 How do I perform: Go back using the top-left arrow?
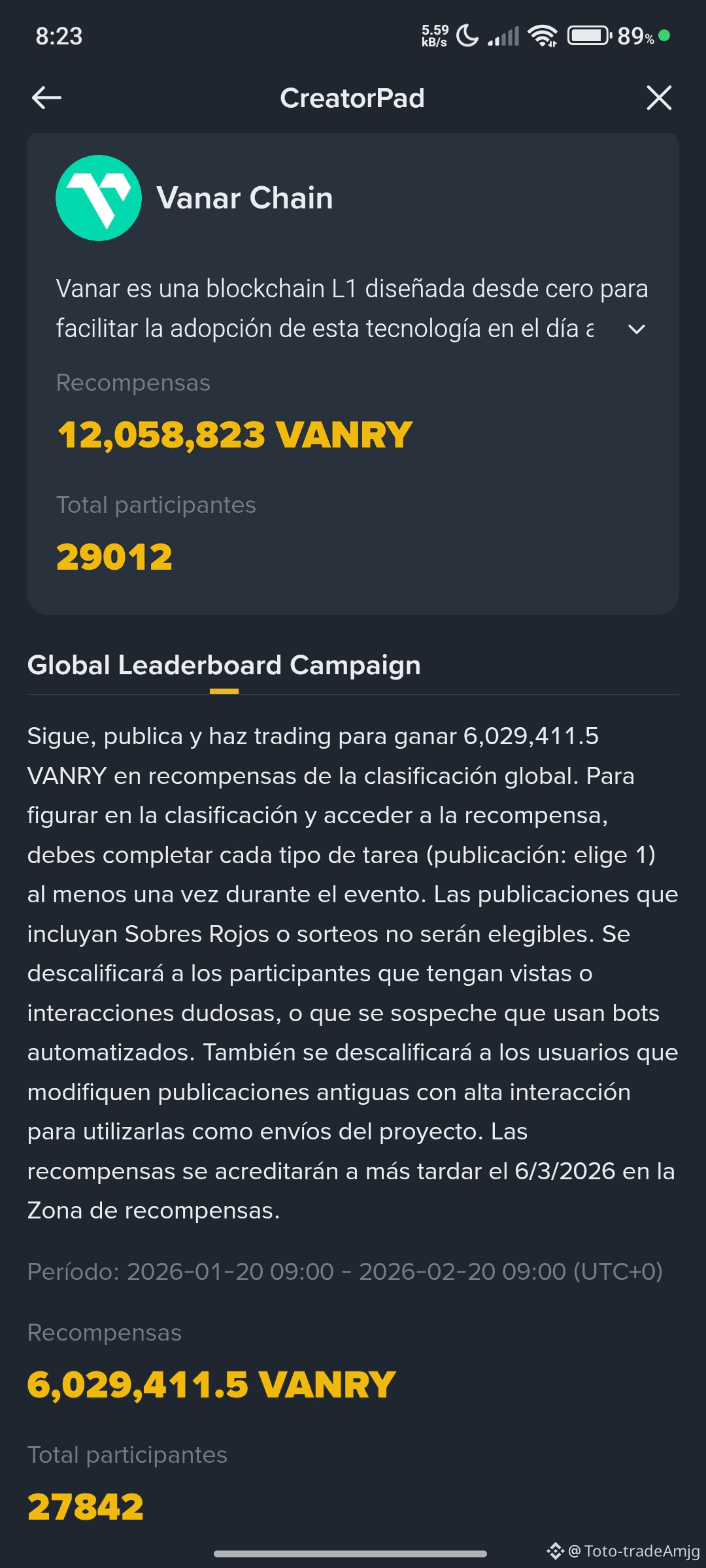coord(46,98)
